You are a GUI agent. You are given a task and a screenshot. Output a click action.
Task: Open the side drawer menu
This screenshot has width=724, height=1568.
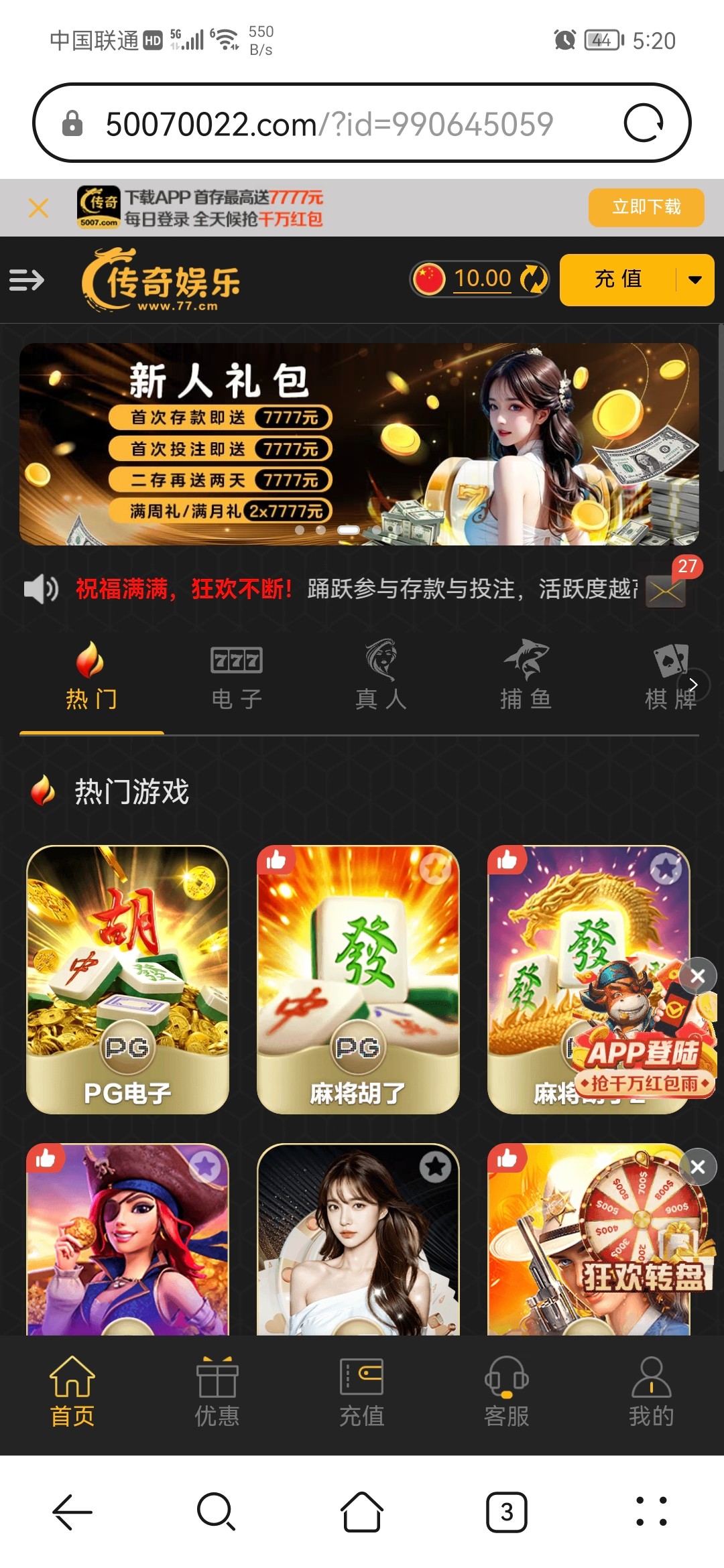[27, 280]
